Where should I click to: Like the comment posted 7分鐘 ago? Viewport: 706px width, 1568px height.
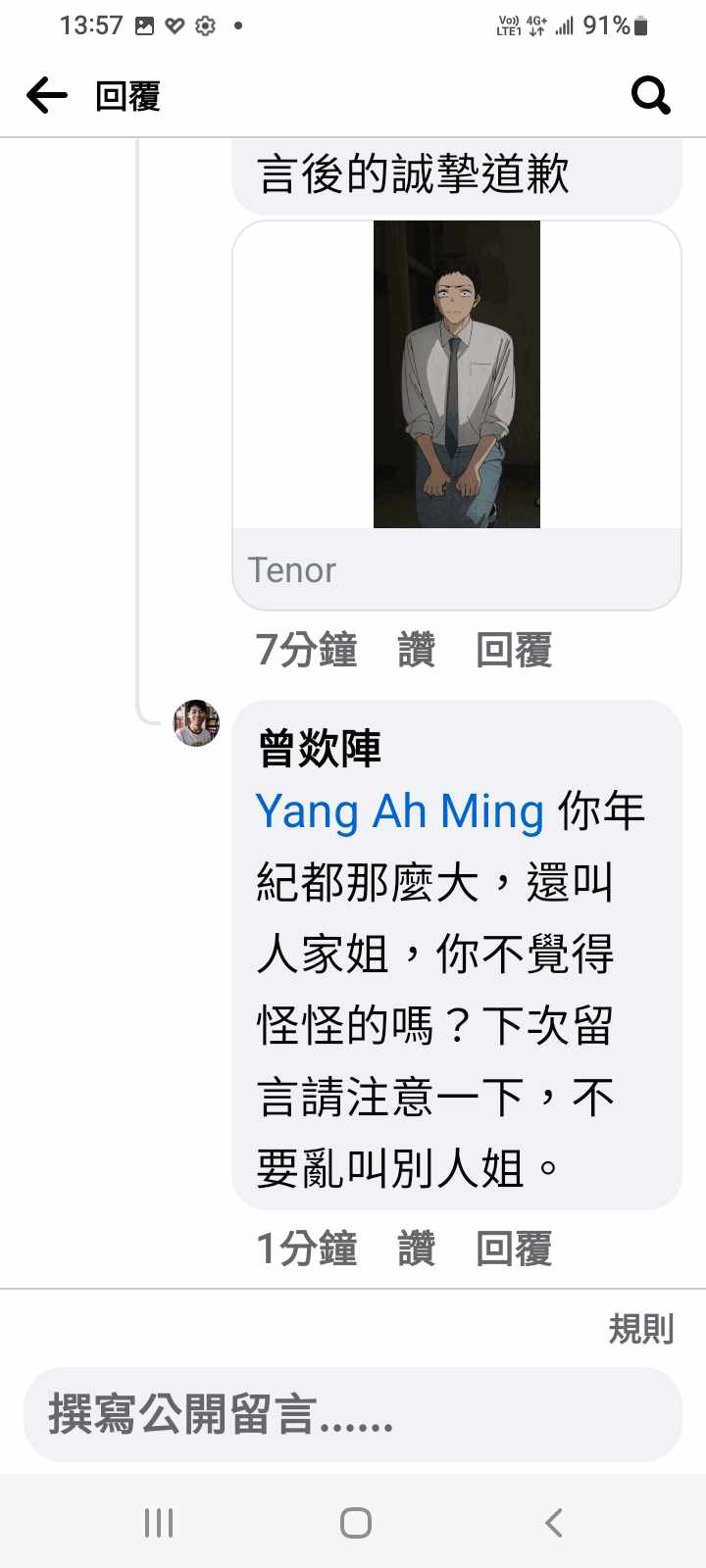click(416, 650)
